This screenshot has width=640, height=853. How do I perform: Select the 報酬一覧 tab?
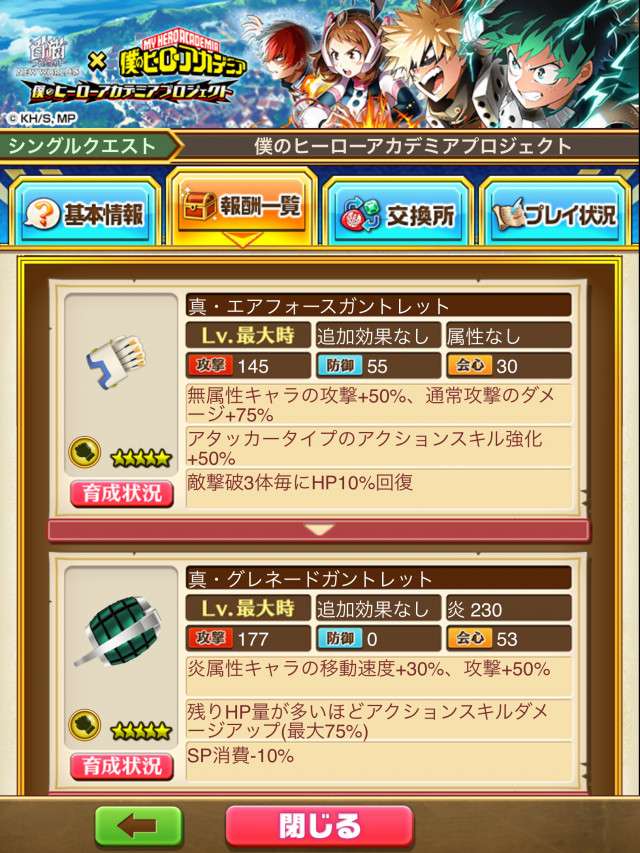(x=241, y=208)
